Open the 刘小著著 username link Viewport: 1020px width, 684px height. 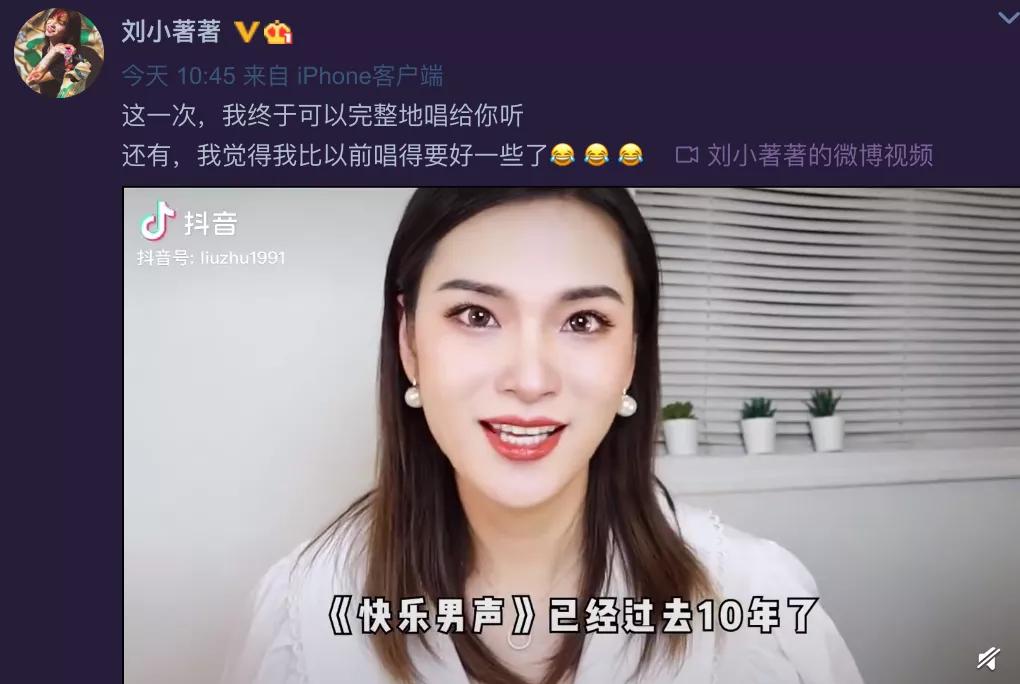tap(170, 32)
